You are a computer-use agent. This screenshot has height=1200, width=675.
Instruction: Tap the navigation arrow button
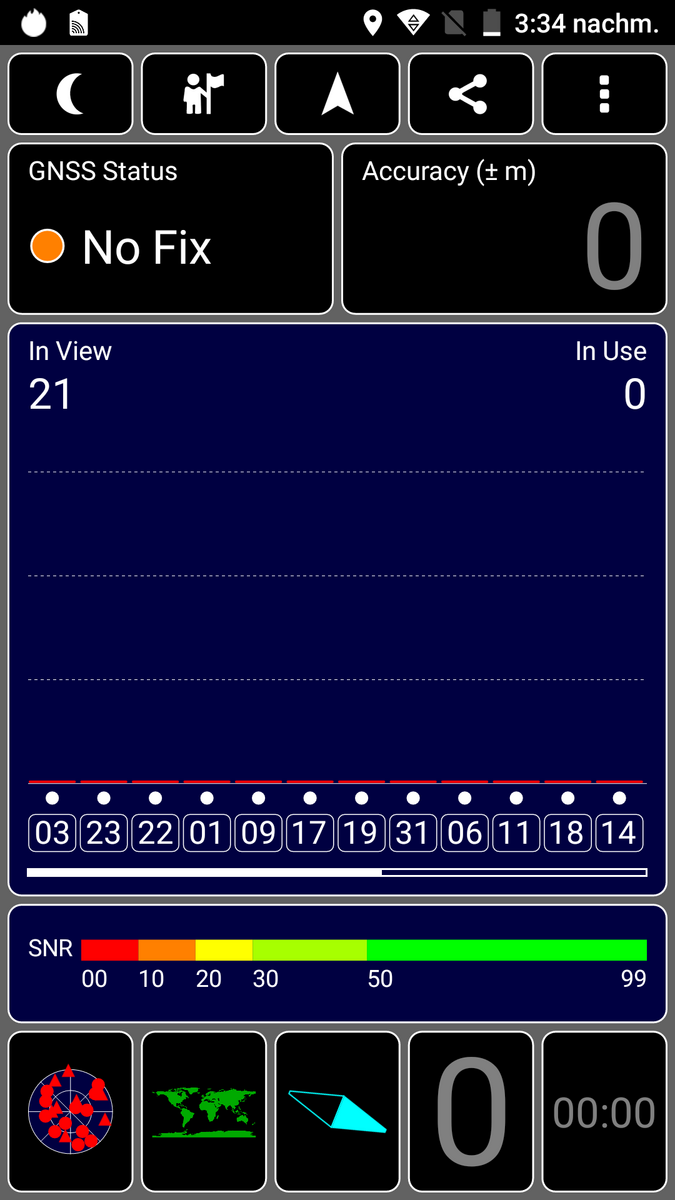337,94
